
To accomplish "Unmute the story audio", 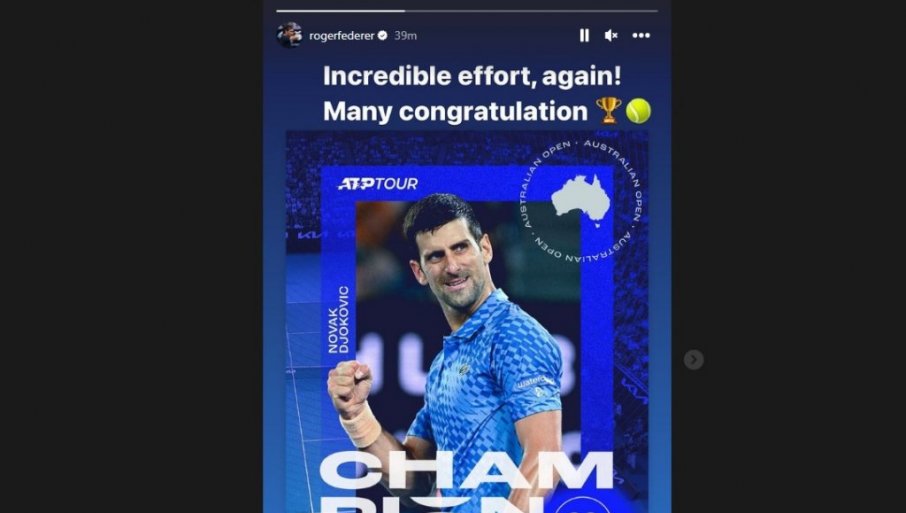I will click(611, 35).
